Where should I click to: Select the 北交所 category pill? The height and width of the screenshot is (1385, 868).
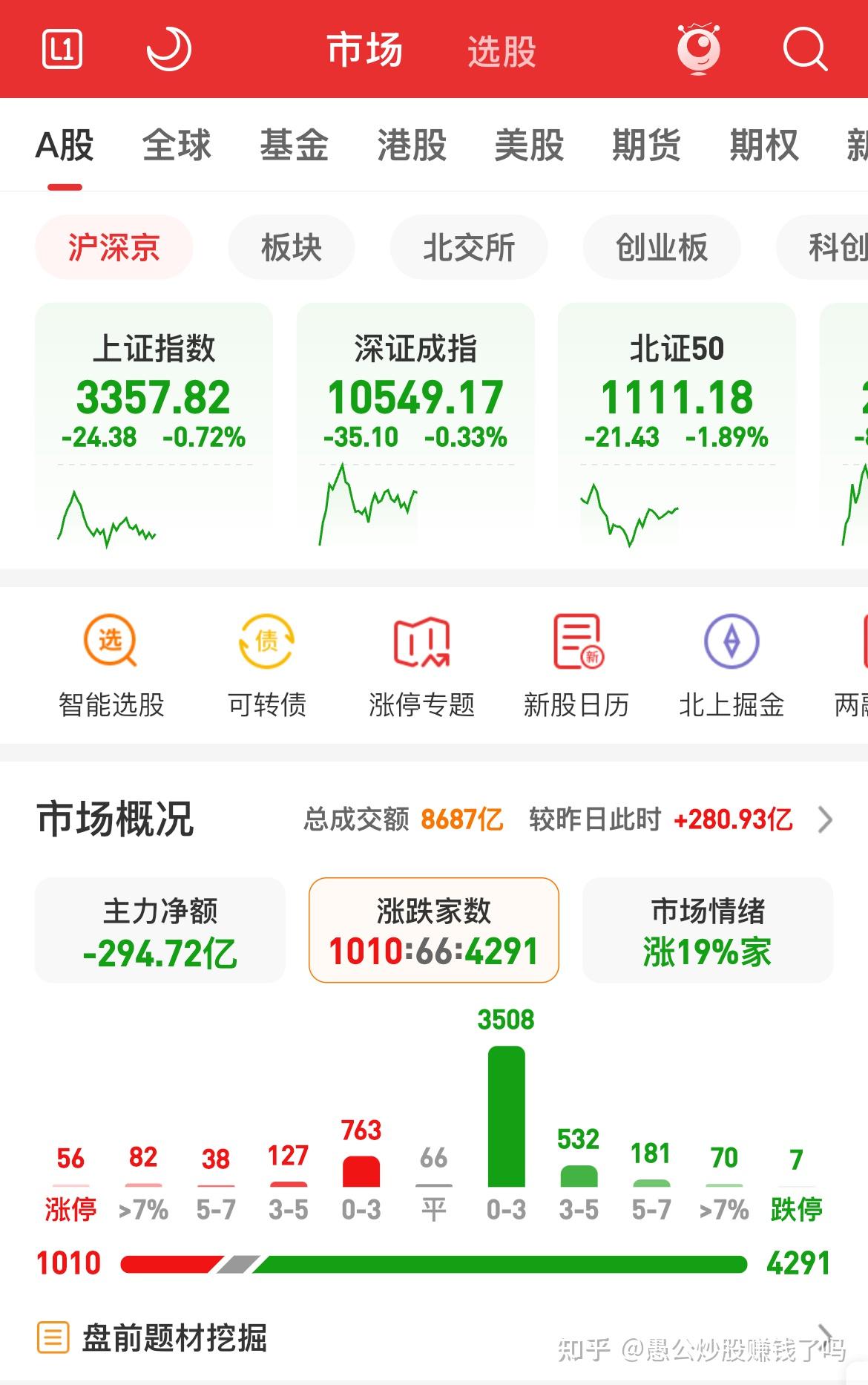pyautogui.click(x=469, y=247)
